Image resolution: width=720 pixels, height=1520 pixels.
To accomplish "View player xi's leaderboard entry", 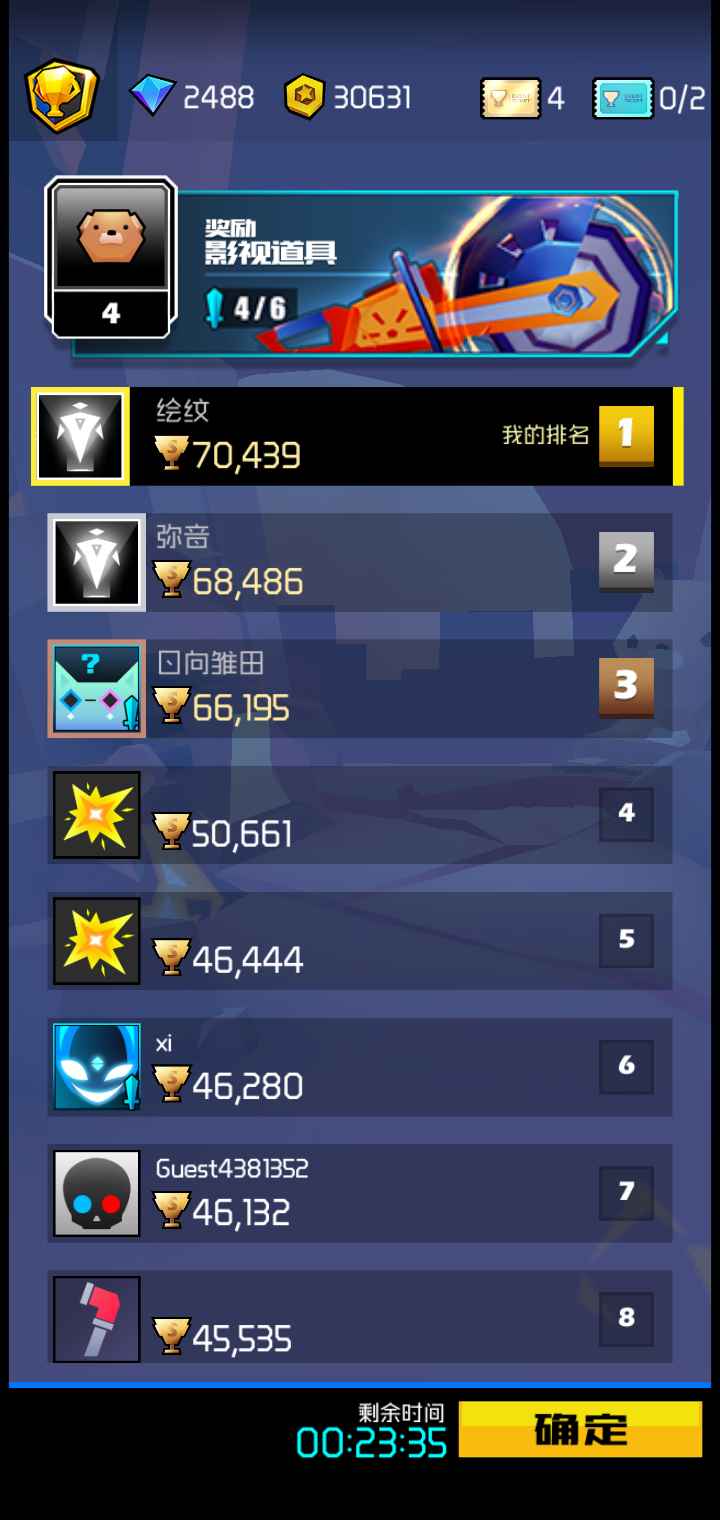I will pos(360,1066).
